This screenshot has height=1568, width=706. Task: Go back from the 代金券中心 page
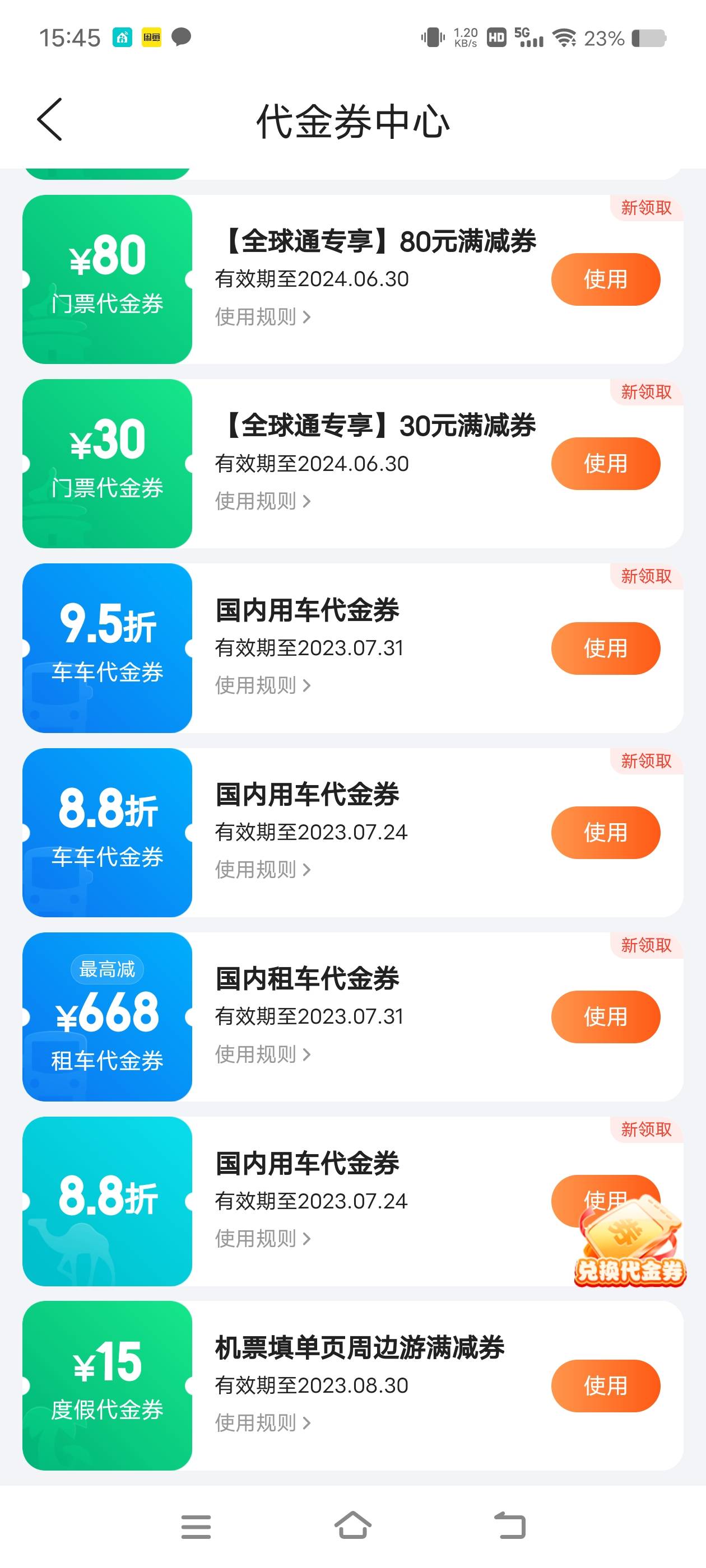point(50,120)
